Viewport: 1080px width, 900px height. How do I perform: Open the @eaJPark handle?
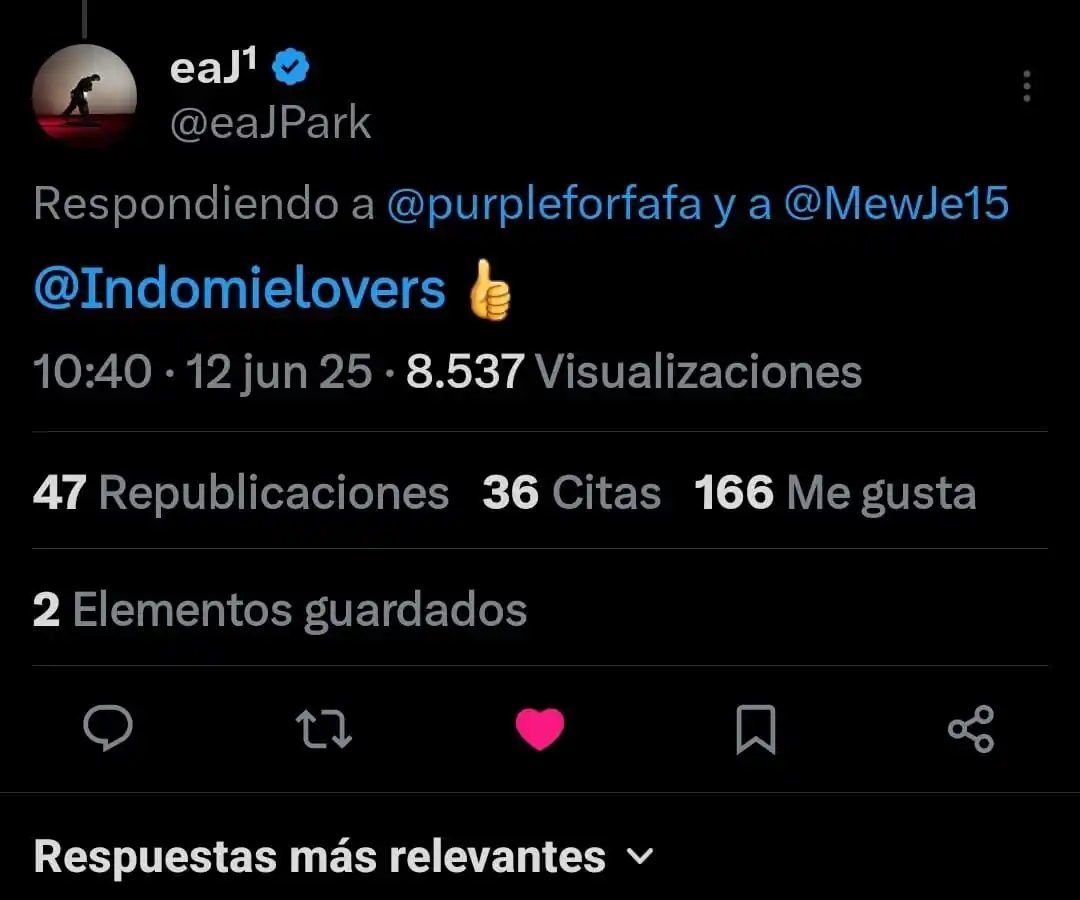(271, 123)
